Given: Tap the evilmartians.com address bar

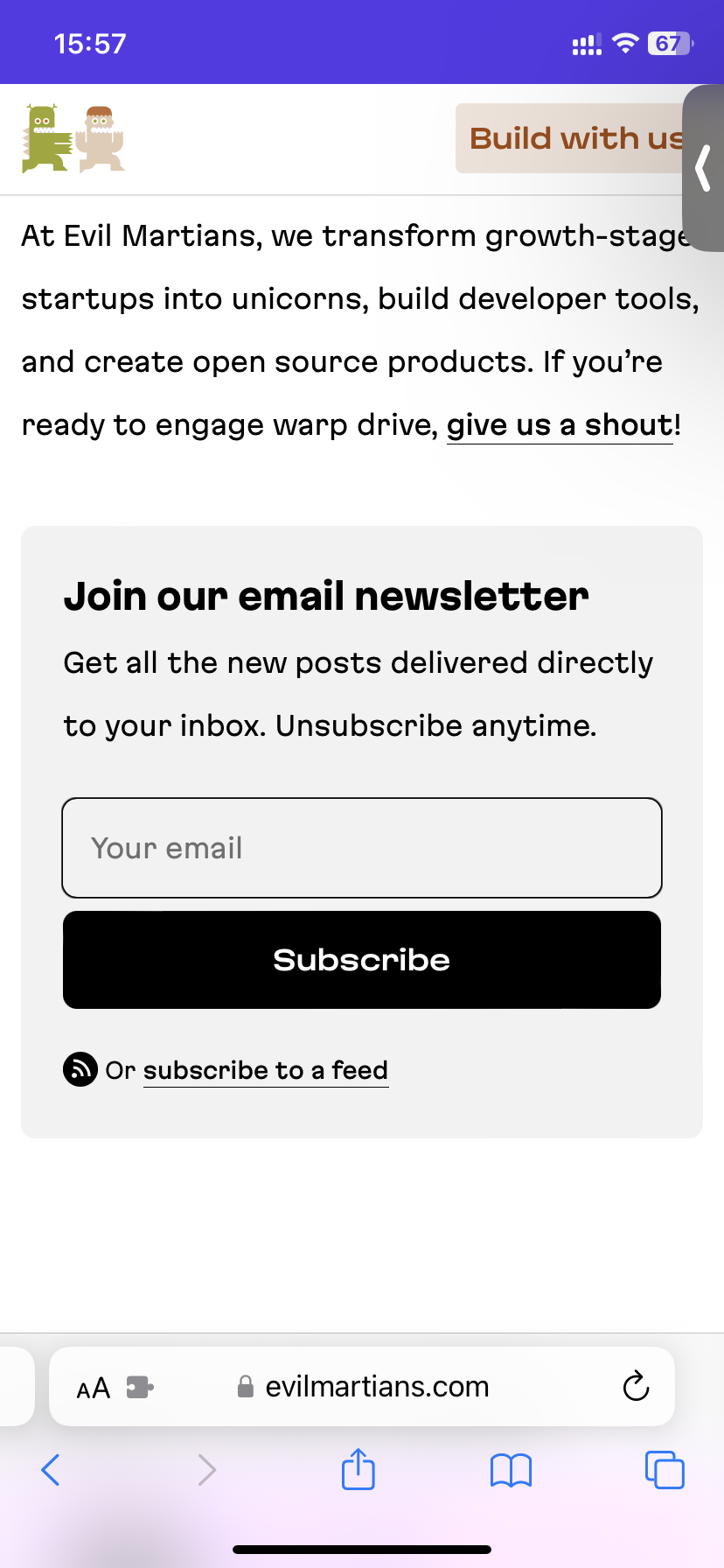Looking at the screenshot, I should coord(376,1387).
